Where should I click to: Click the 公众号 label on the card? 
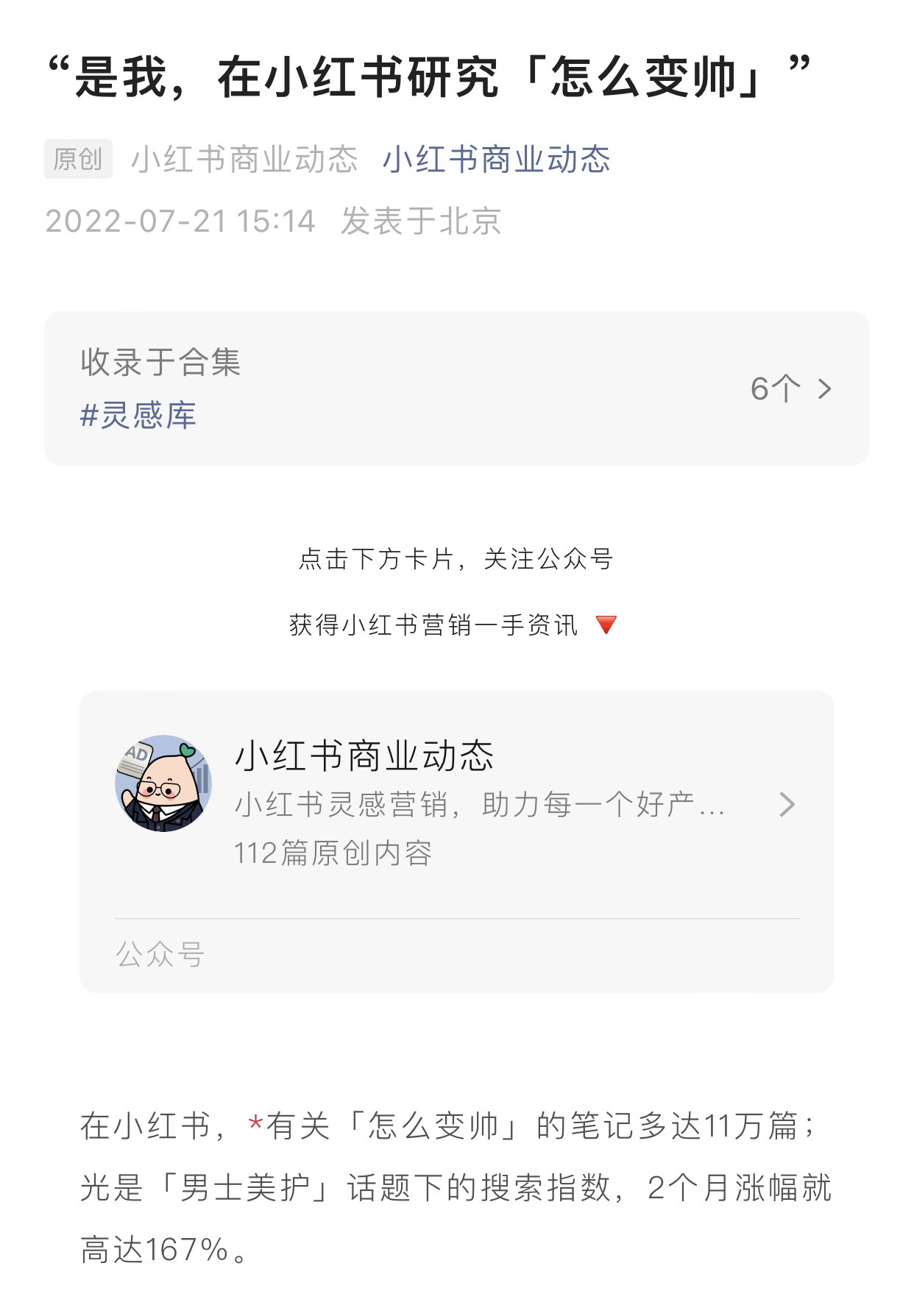click(x=157, y=954)
